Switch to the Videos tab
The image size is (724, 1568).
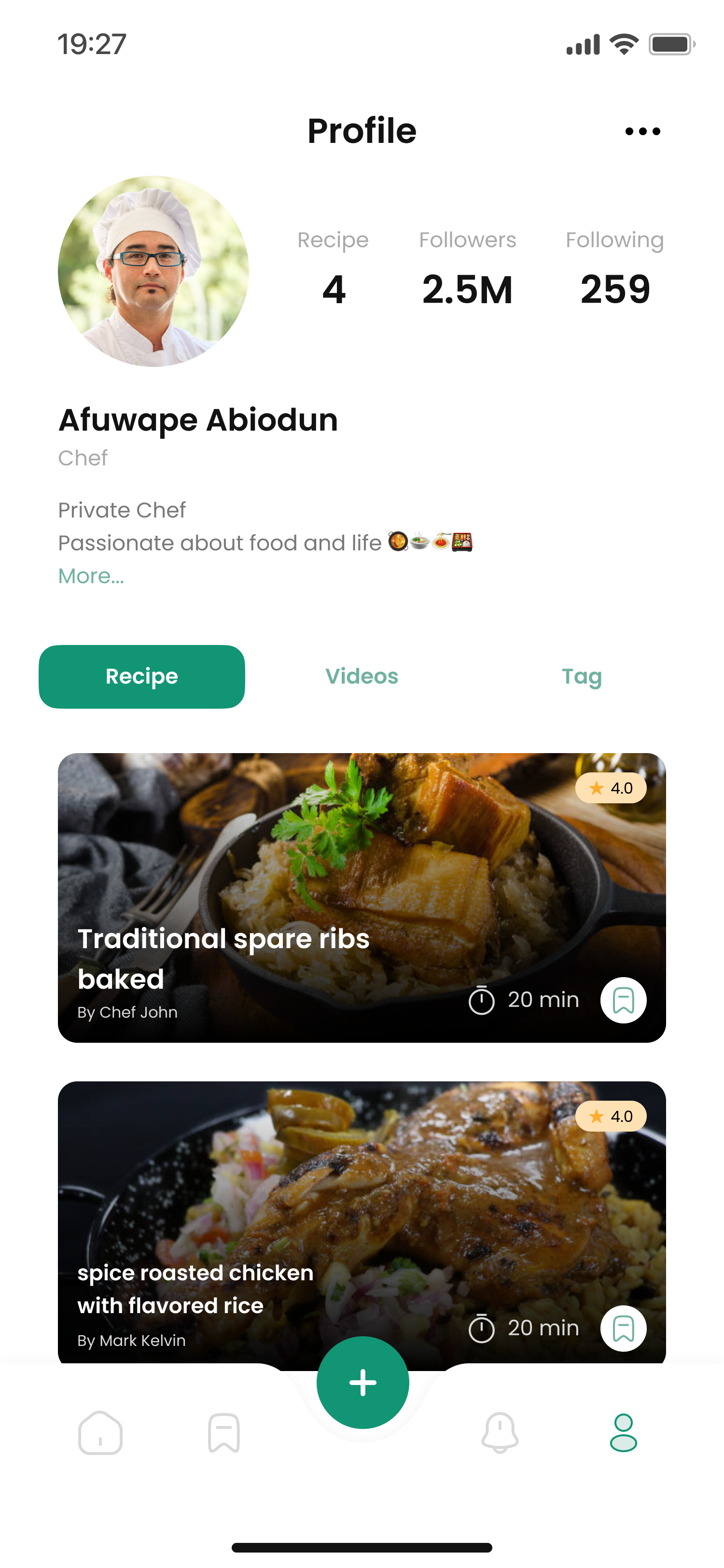pyautogui.click(x=362, y=676)
